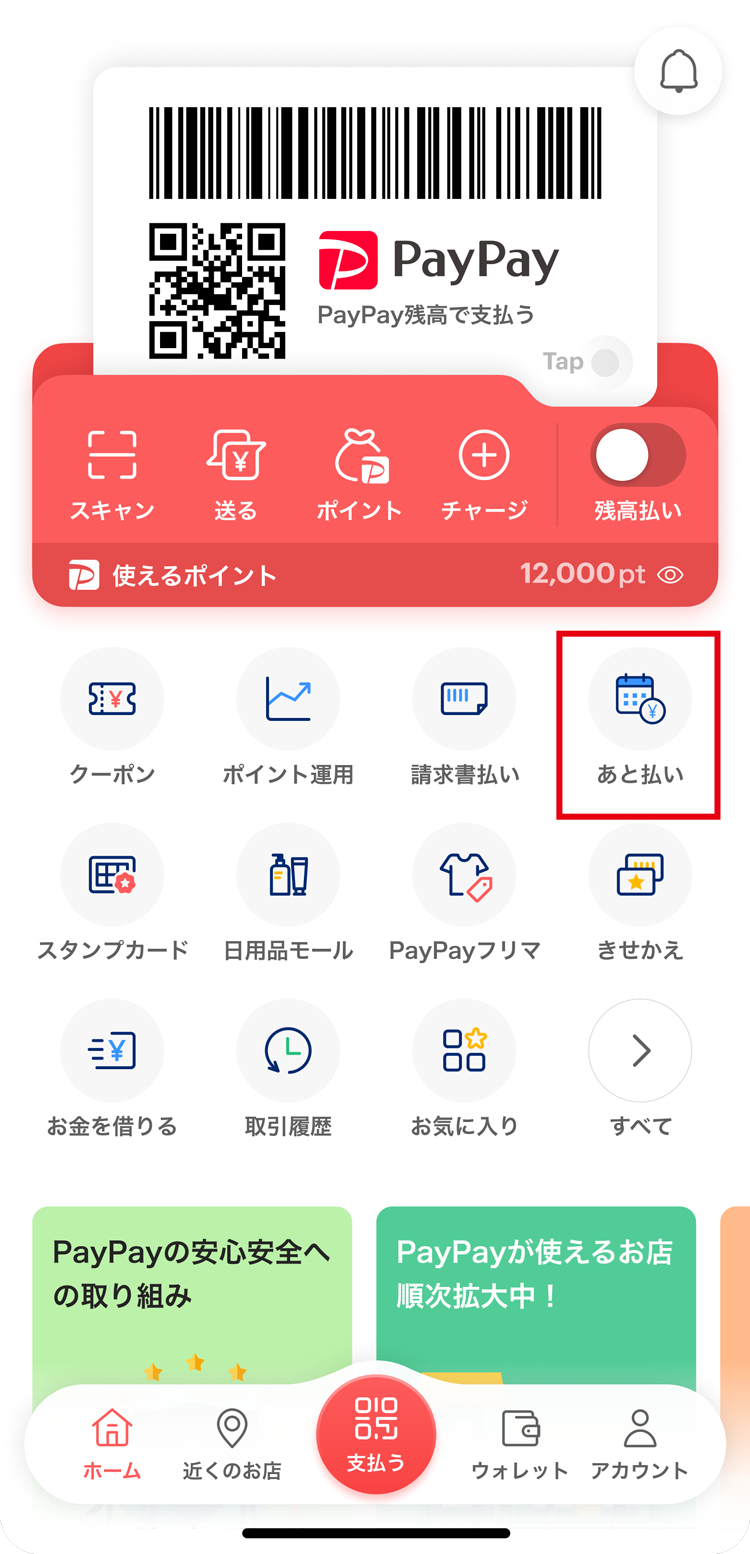This screenshot has width=750, height=1554.
Task: Open the ポイント (Points) feature
Action: click(358, 470)
